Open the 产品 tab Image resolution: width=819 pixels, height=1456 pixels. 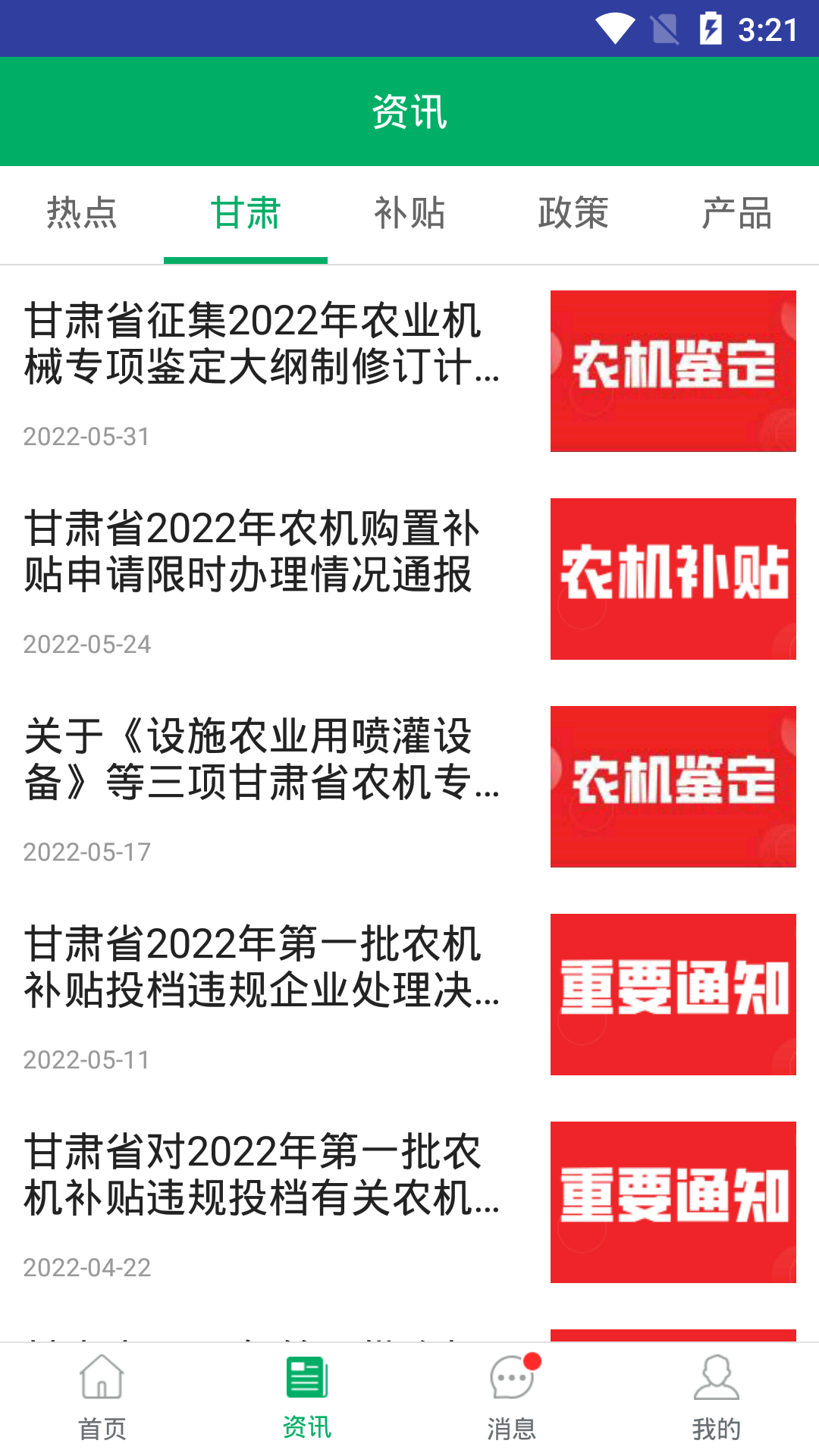[x=737, y=215]
